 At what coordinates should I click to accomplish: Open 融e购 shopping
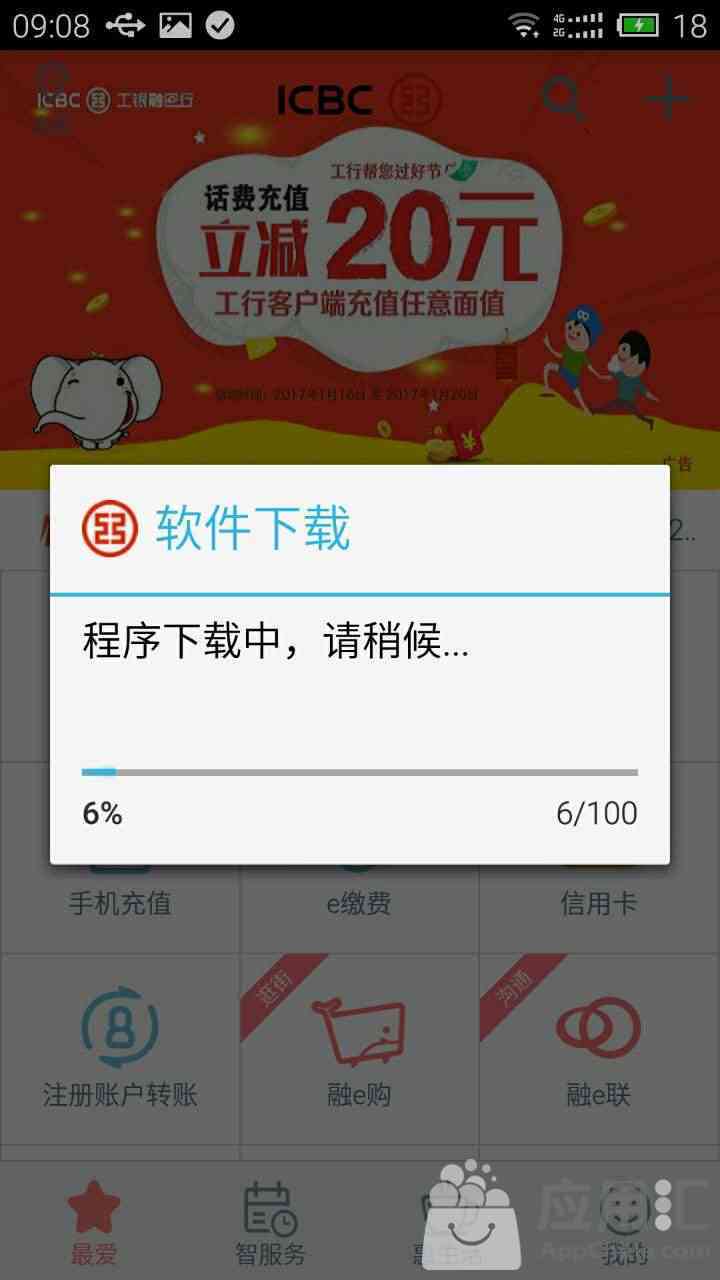[x=360, y=1049]
